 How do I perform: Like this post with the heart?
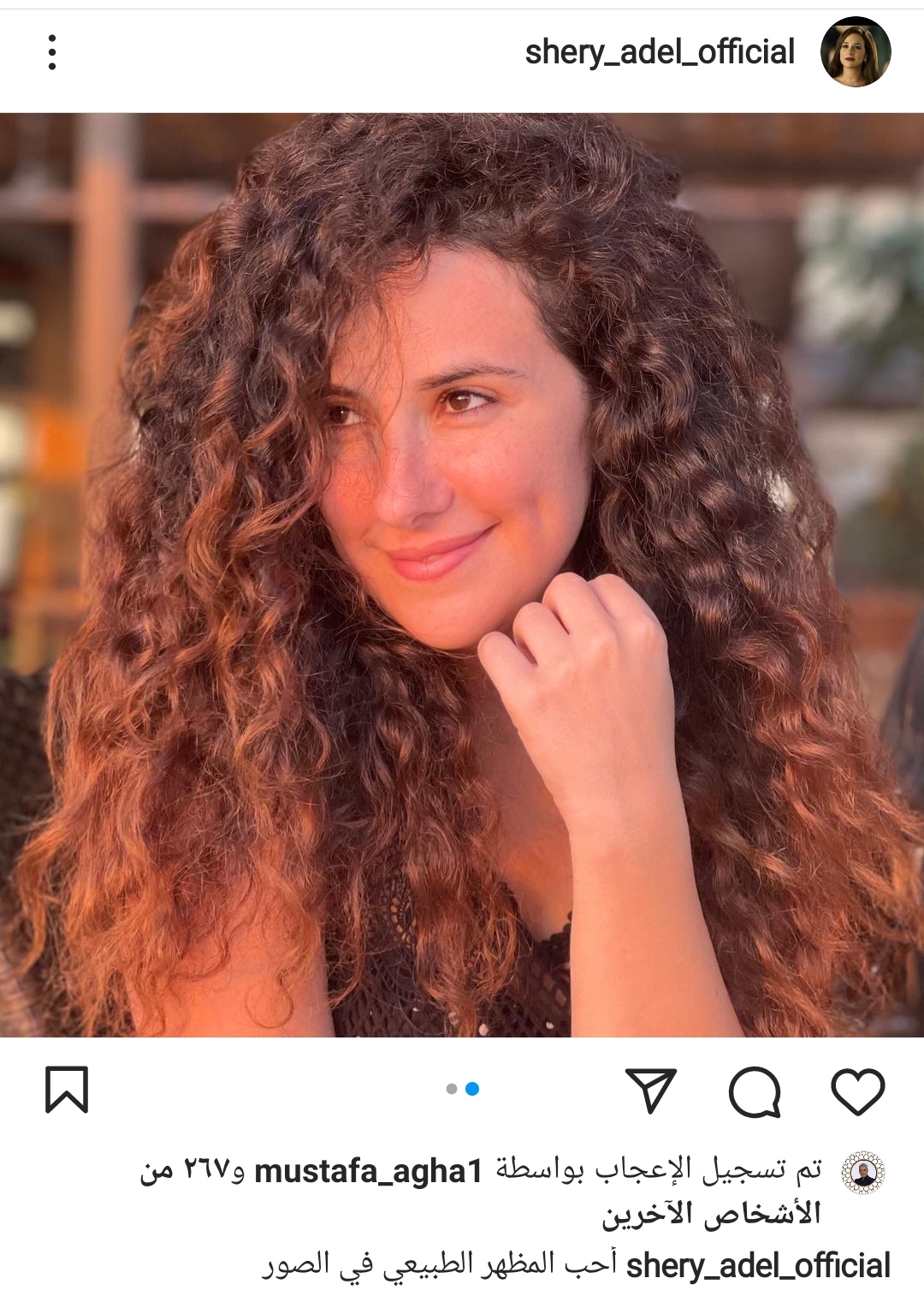pyautogui.click(x=857, y=1091)
